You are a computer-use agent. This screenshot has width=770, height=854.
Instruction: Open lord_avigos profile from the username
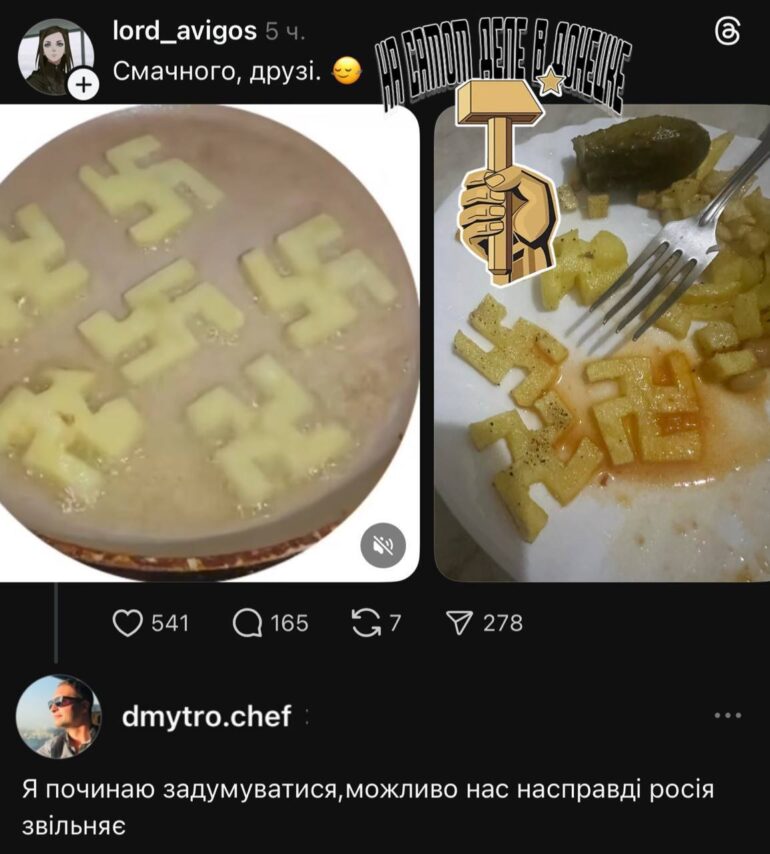184,31
